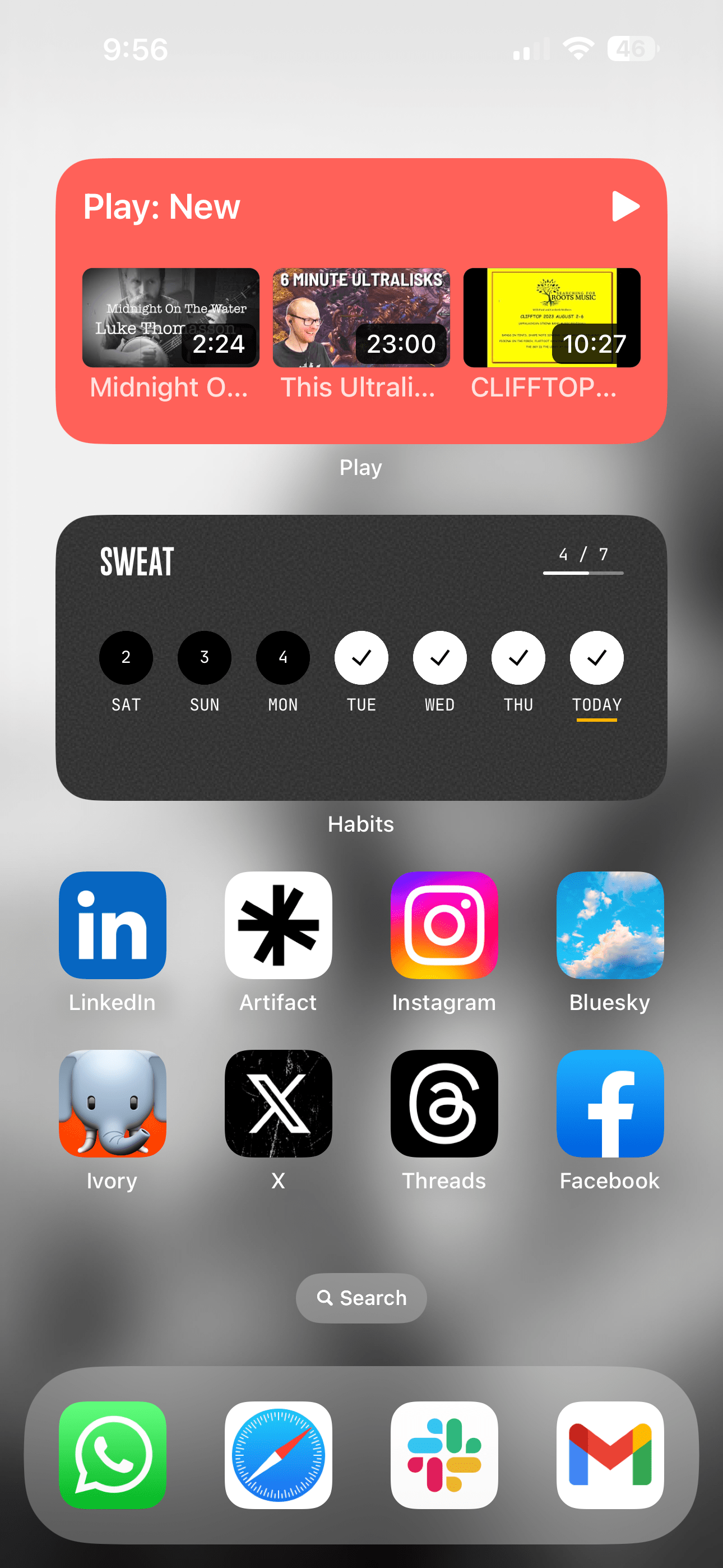Image resolution: width=723 pixels, height=1568 pixels.
Task: Play the new videos queue
Action: click(x=625, y=206)
